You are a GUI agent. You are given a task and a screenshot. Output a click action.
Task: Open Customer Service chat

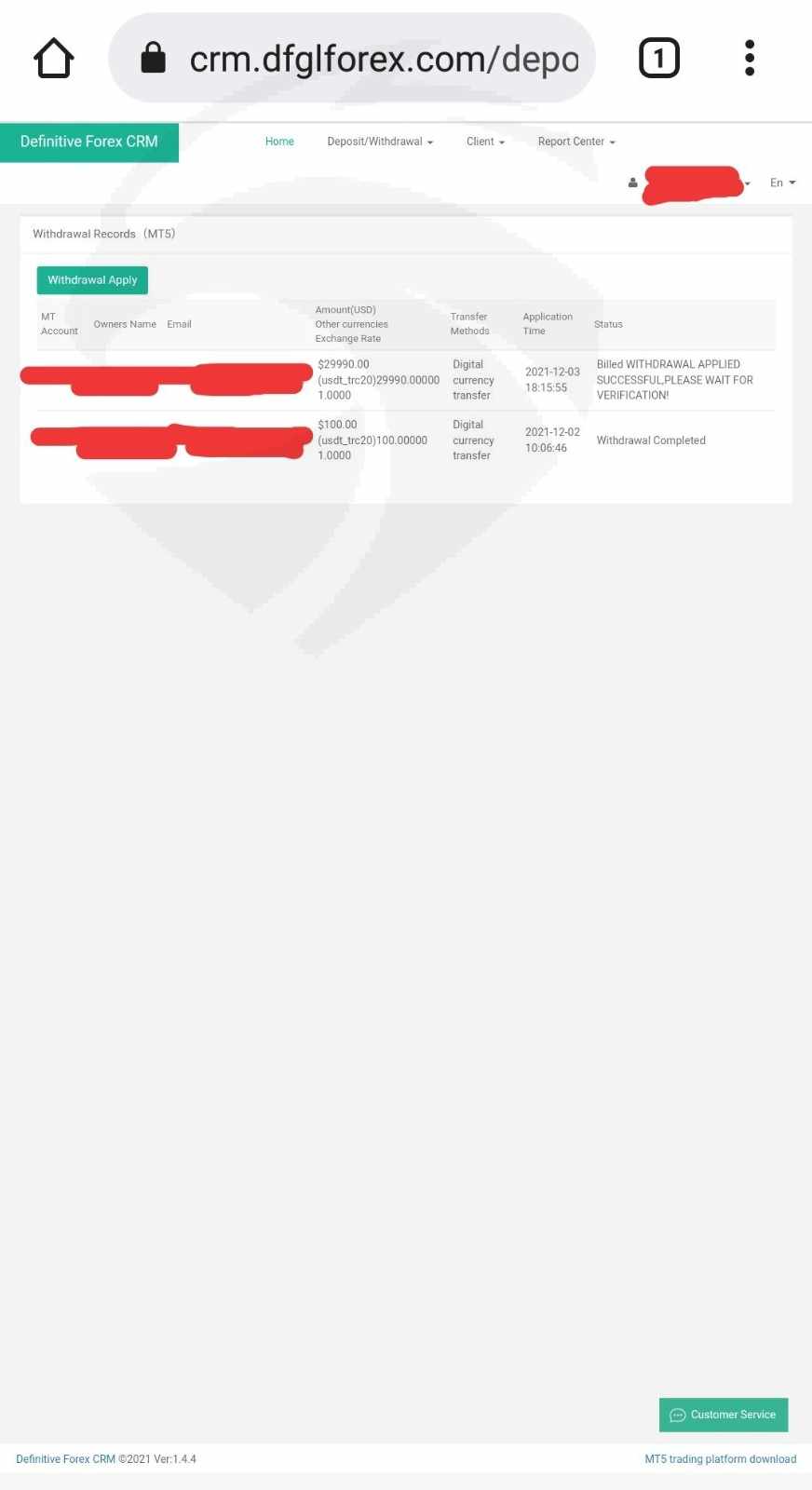[x=724, y=1415]
